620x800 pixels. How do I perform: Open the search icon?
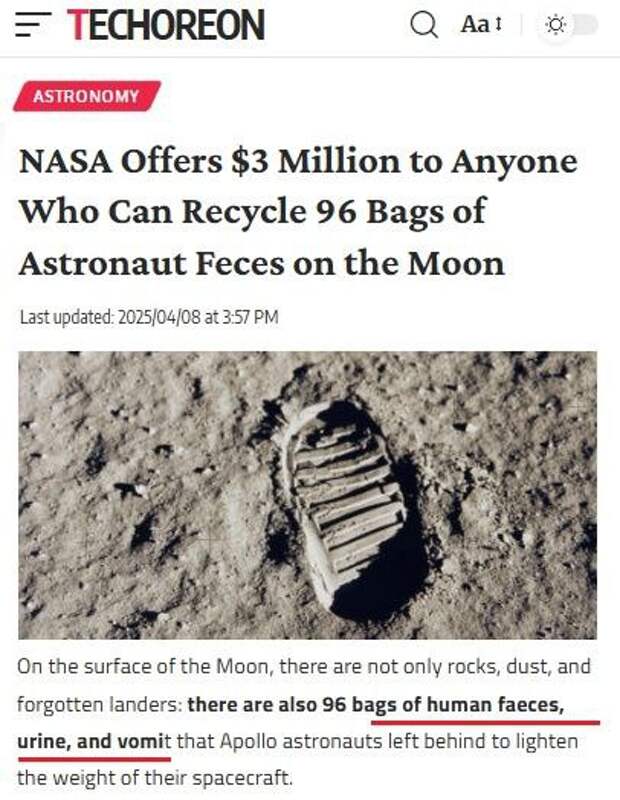pos(425,25)
